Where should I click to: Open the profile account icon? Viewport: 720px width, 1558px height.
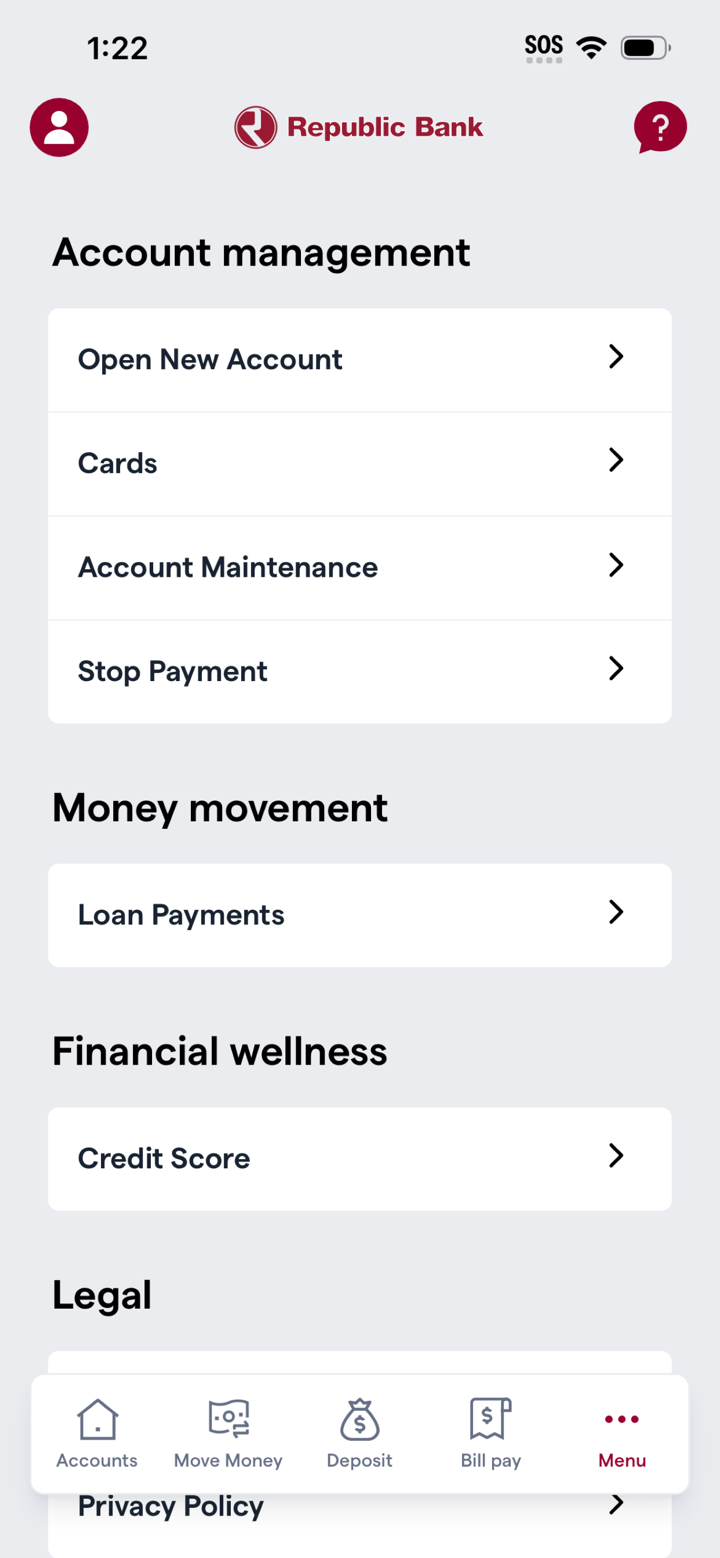point(58,127)
